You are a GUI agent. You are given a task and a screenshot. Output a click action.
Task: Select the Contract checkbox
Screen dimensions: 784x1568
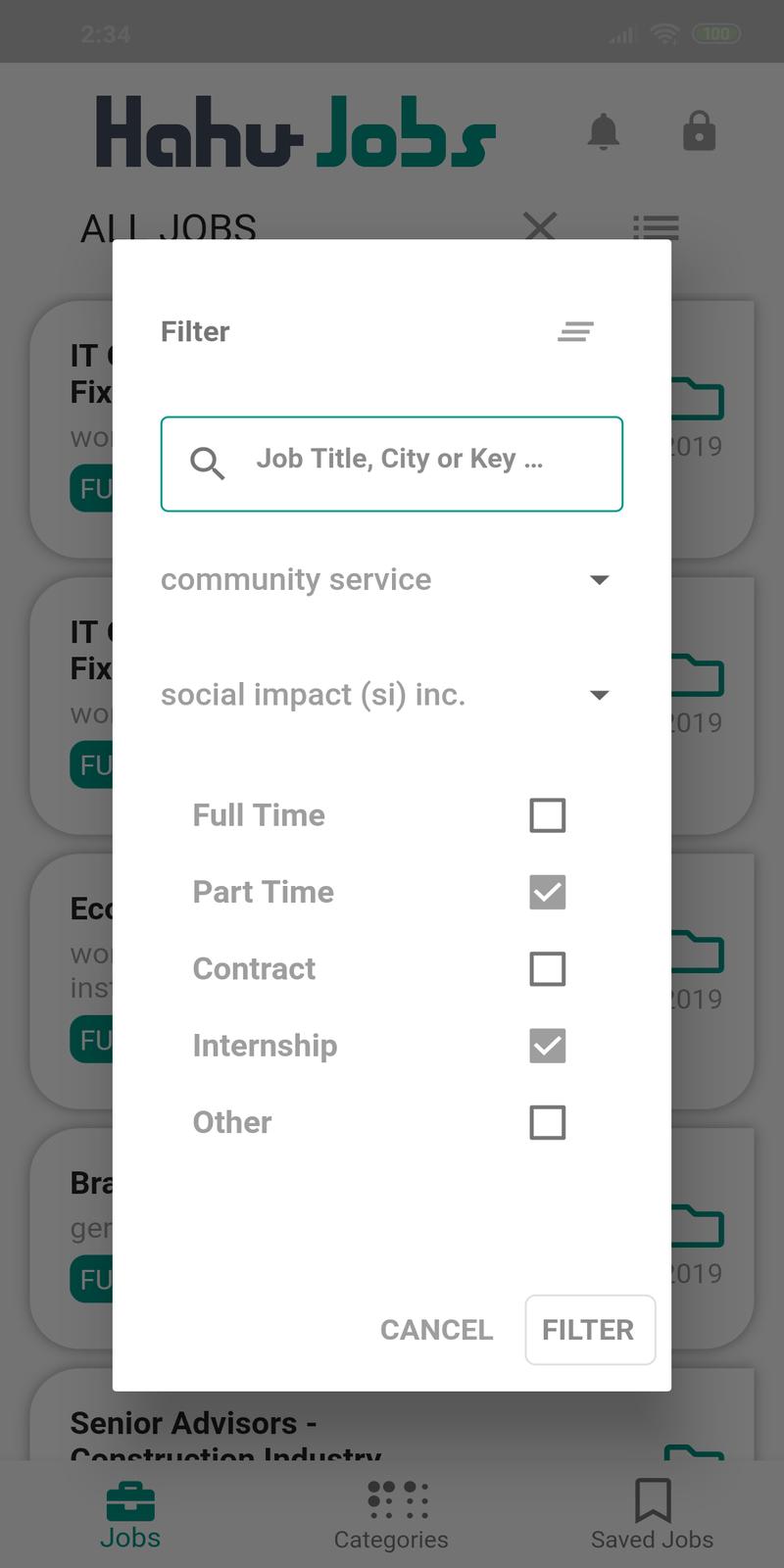pyautogui.click(x=547, y=969)
